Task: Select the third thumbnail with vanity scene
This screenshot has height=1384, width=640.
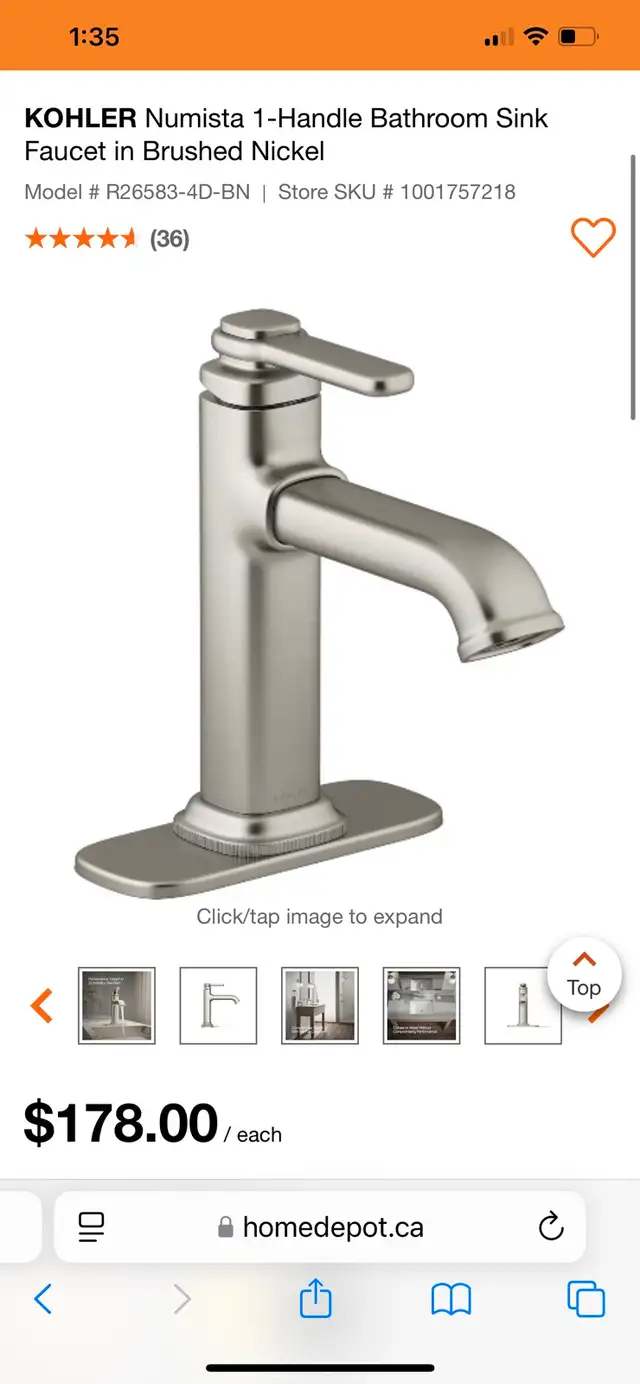Action: click(x=320, y=1005)
